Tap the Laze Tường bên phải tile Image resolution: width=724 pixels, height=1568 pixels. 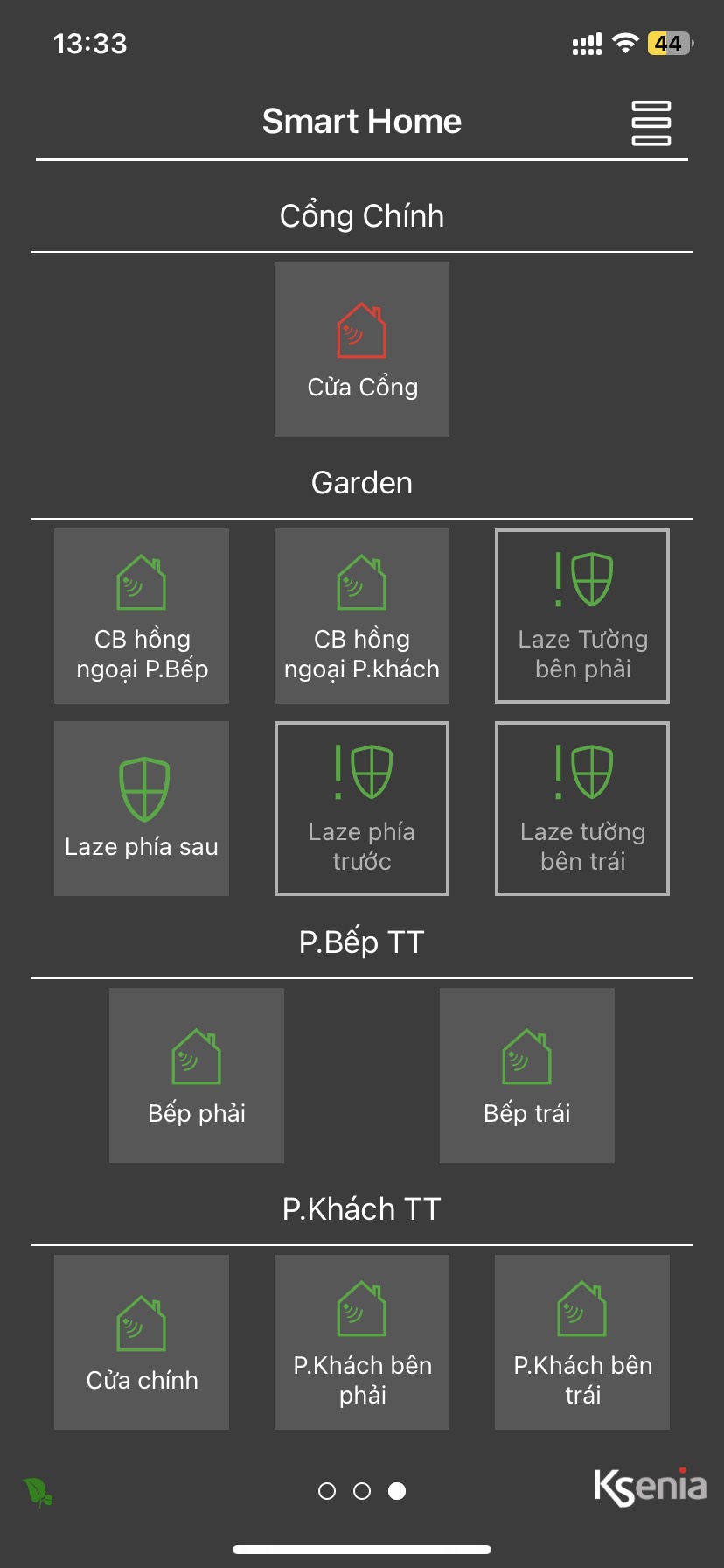click(x=582, y=616)
